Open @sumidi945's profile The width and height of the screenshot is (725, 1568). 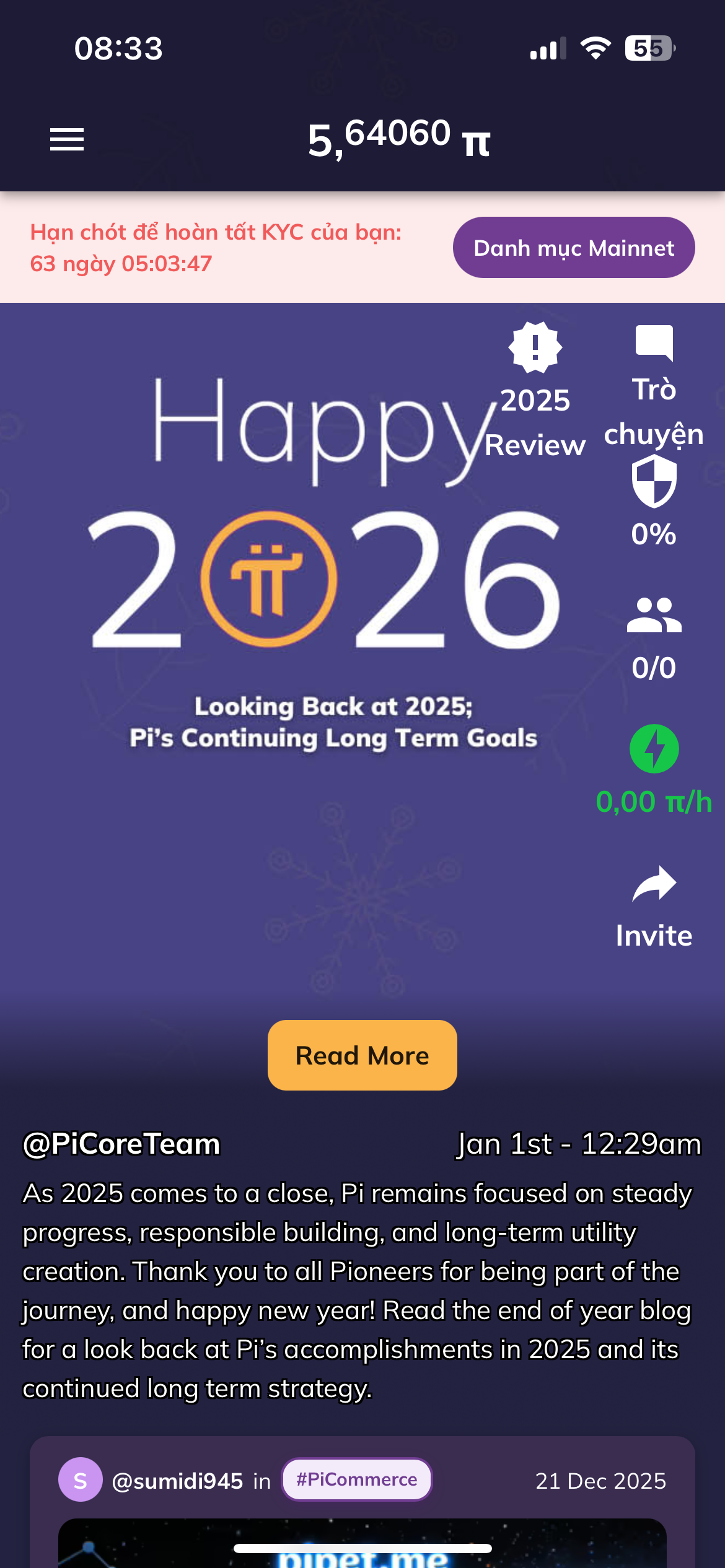177,1481
